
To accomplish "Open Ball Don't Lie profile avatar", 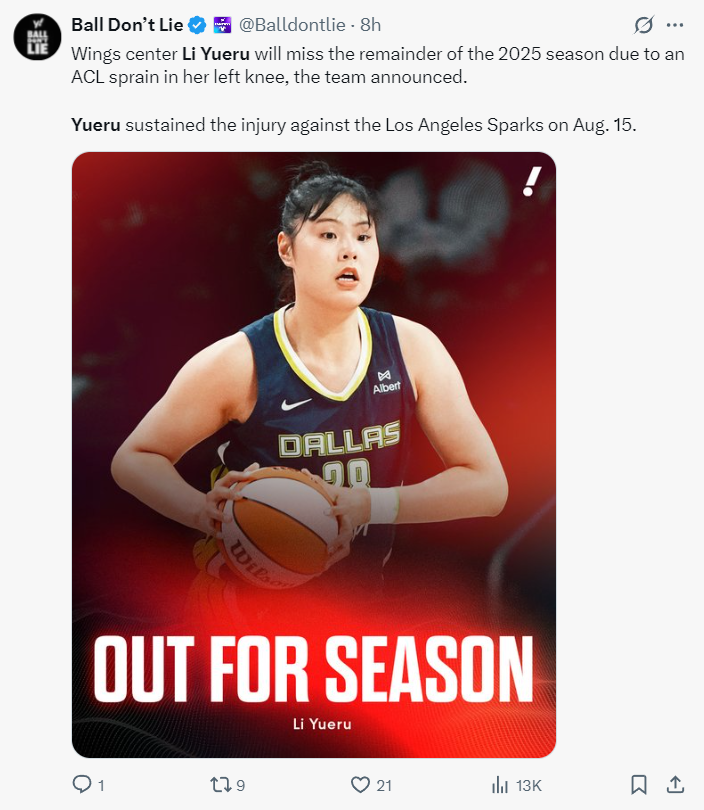I will coord(36,39).
